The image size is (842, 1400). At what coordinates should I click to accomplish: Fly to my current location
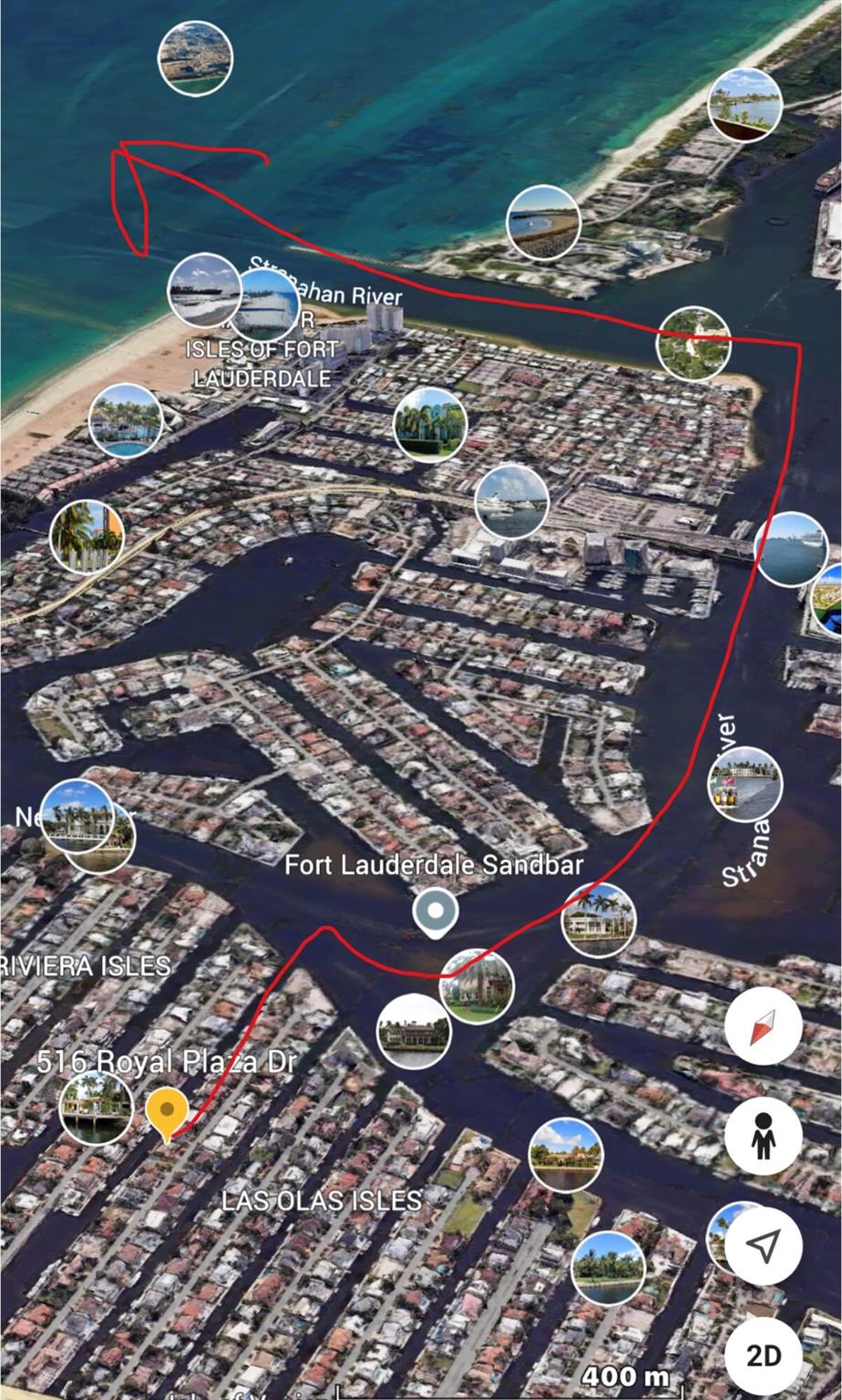tap(764, 1245)
